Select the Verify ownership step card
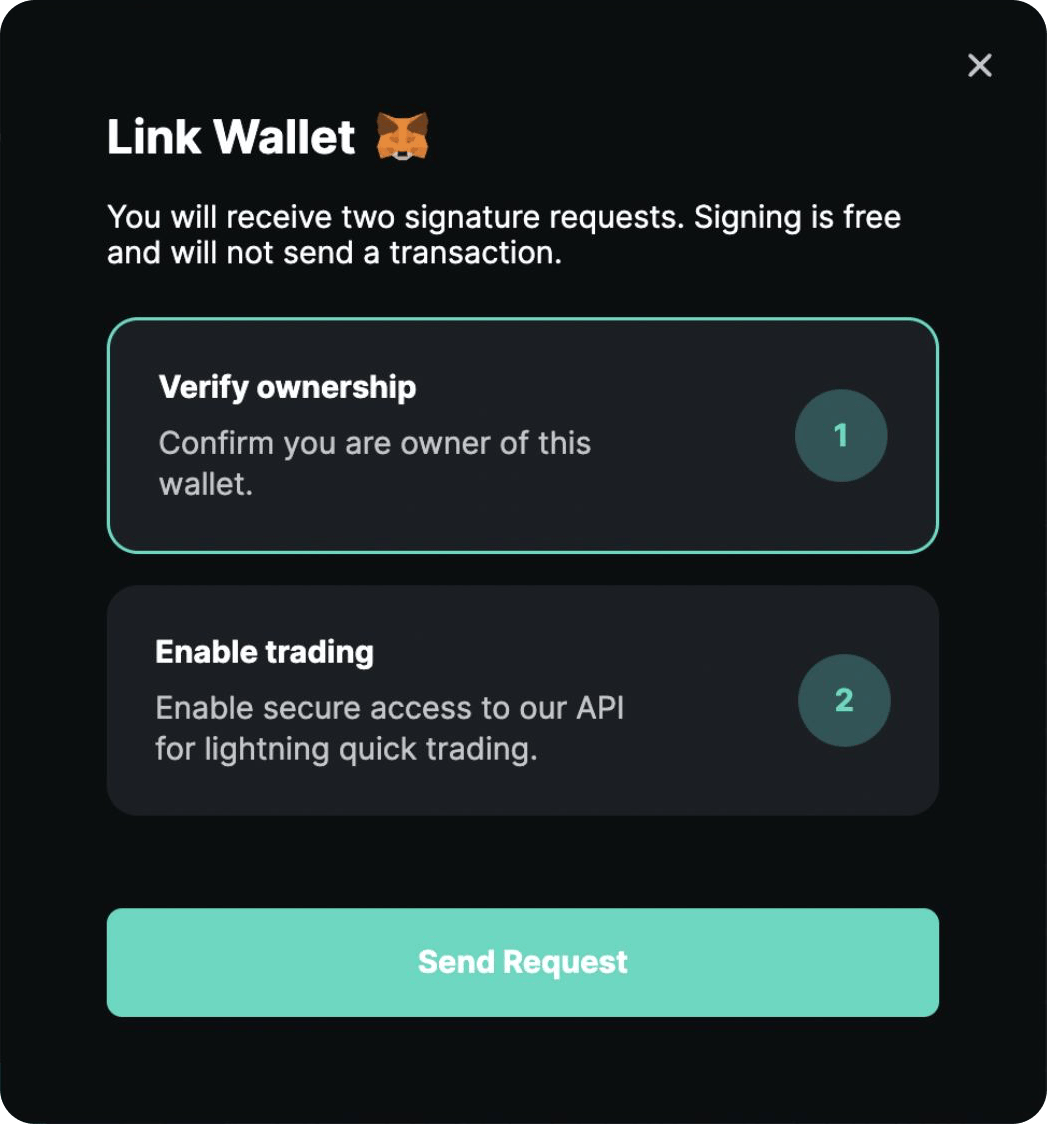The width and height of the screenshot is (1047, 1124). 522,436
